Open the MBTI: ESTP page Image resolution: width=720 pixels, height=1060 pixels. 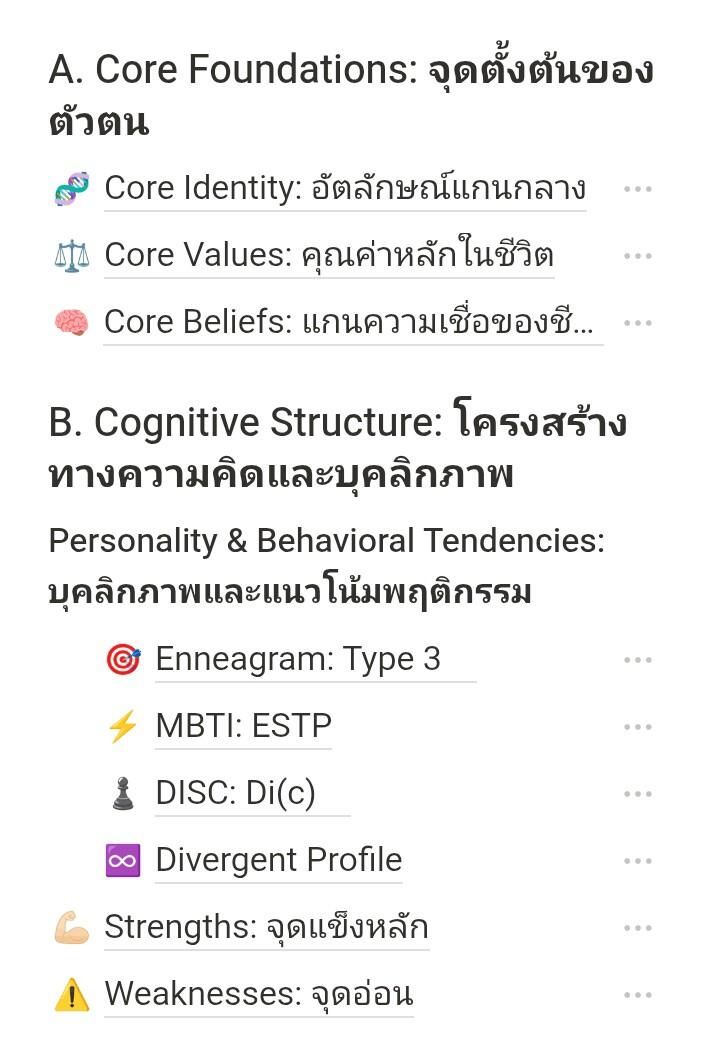243,726
